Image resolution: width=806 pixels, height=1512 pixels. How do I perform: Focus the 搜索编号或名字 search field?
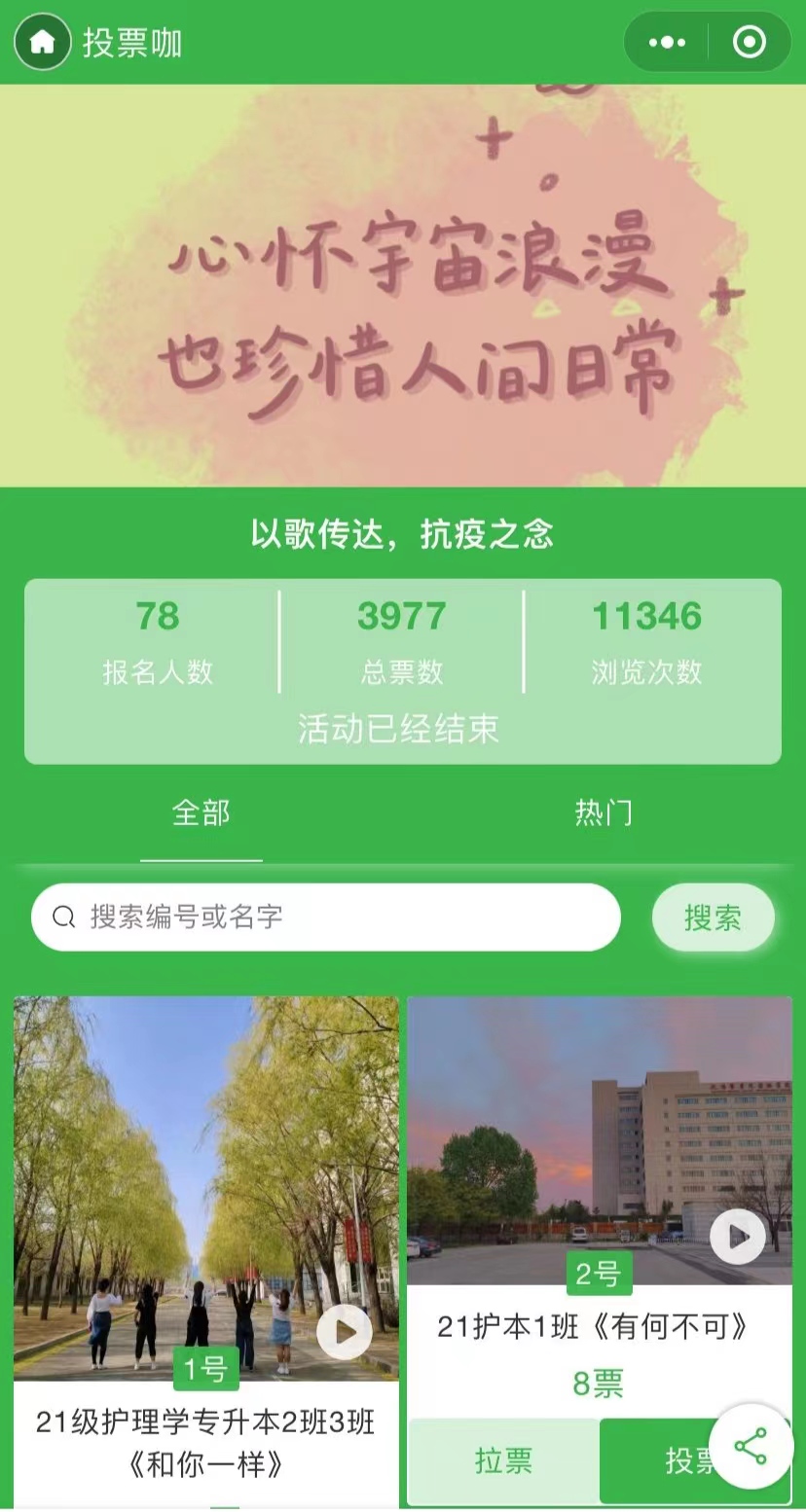point(326,917)
